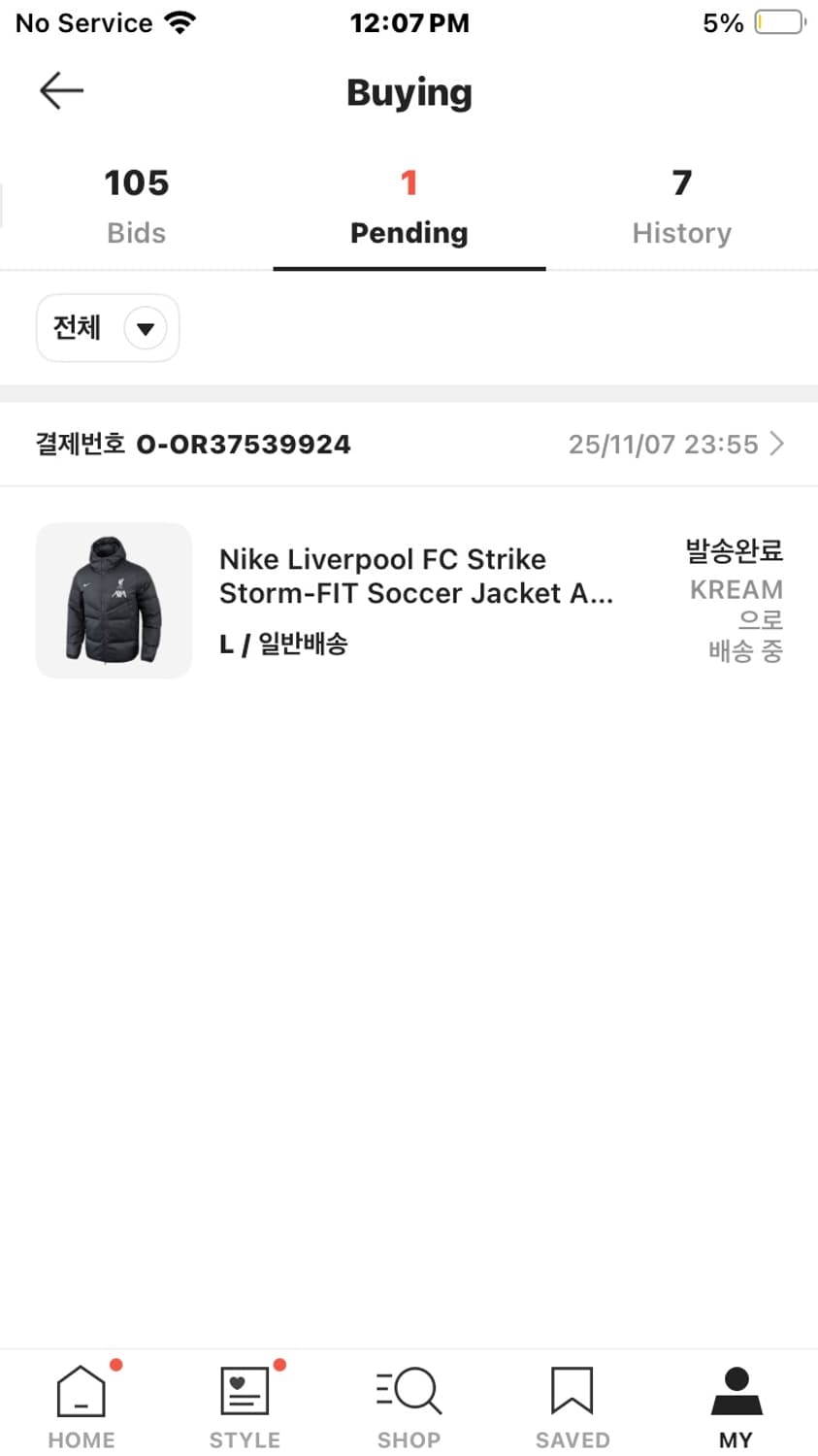
Task: Open the jacket product thumbnail image
Action: [114, 600]
